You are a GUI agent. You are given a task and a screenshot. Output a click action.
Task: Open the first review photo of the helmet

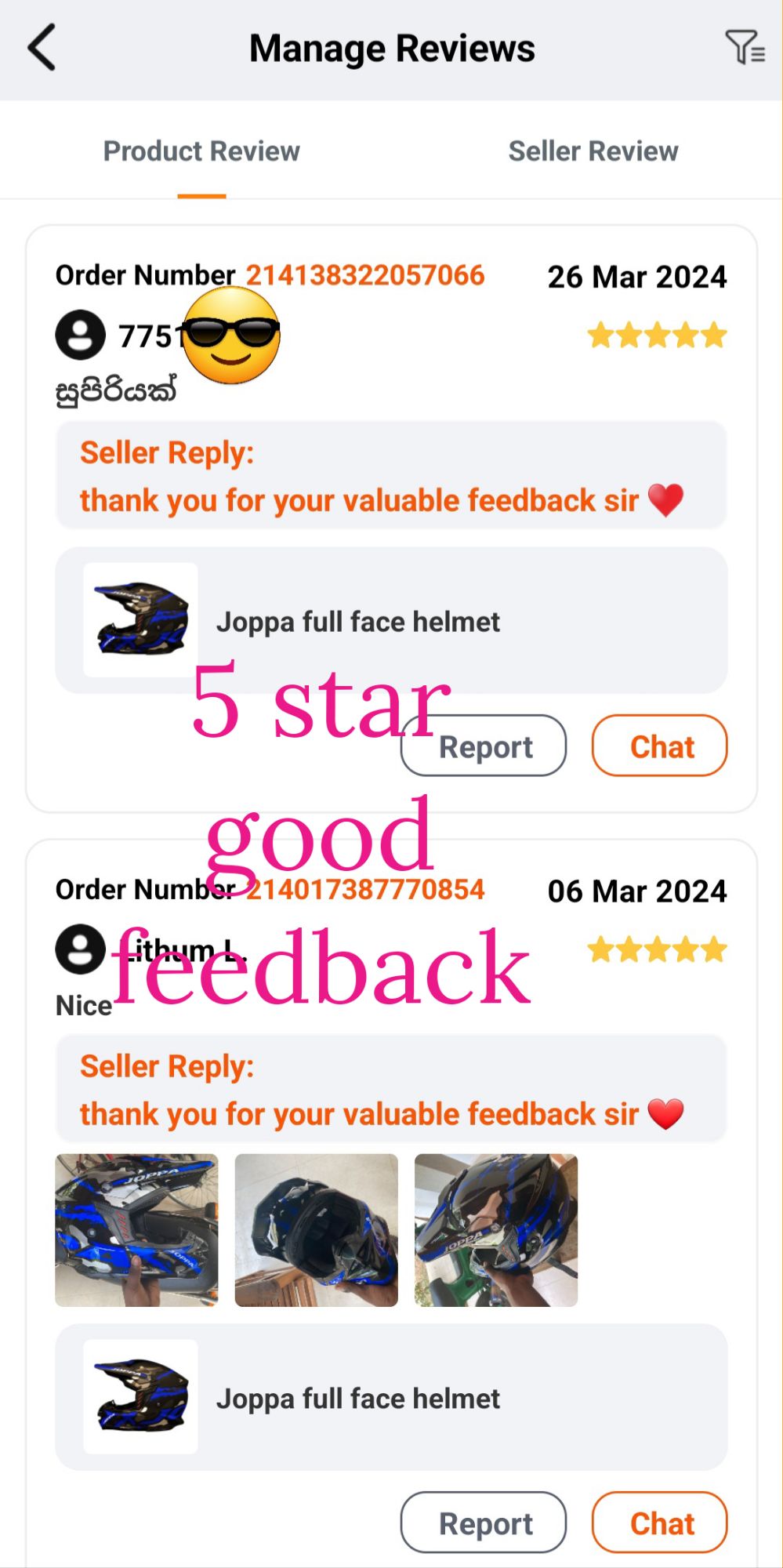(136, 1230)
